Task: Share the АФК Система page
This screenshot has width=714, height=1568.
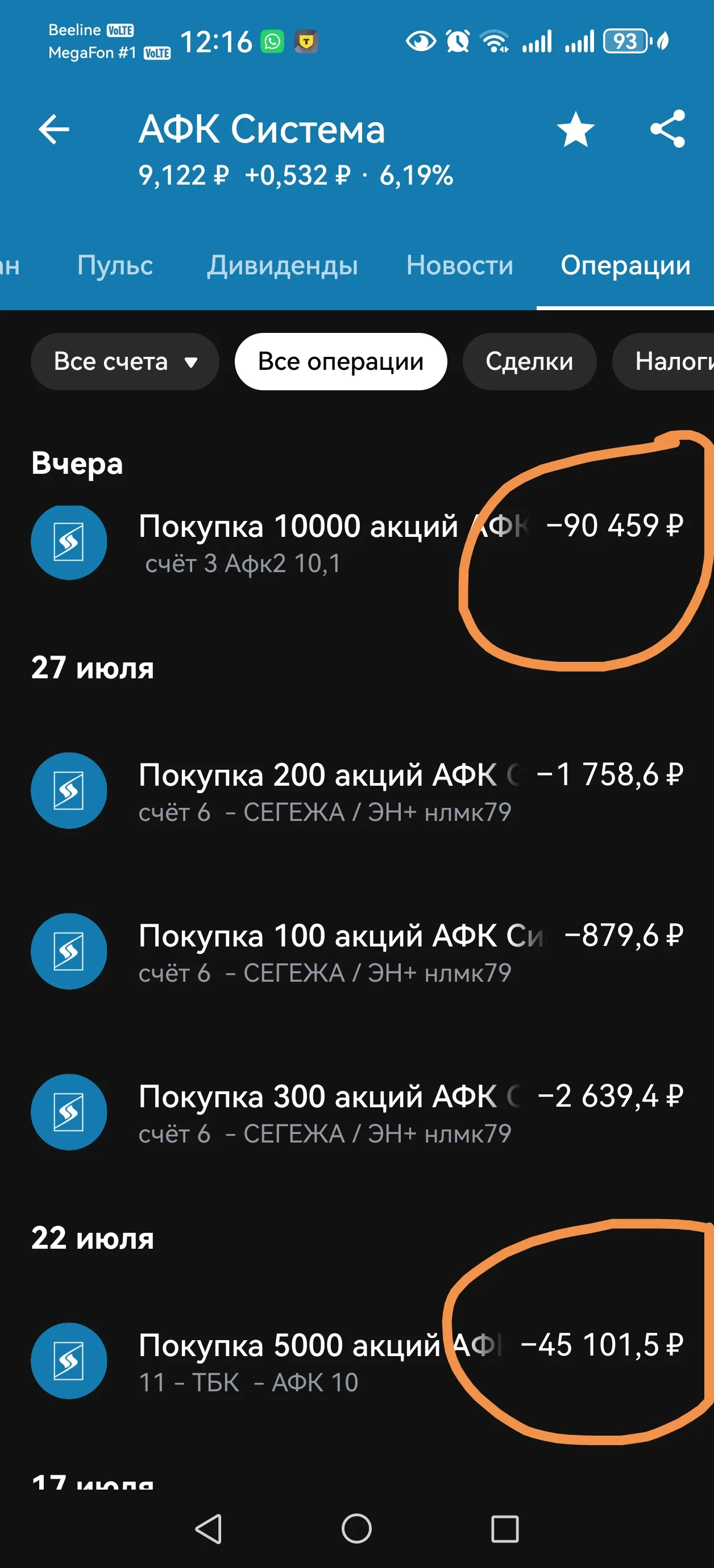Action: coord(668,129)
